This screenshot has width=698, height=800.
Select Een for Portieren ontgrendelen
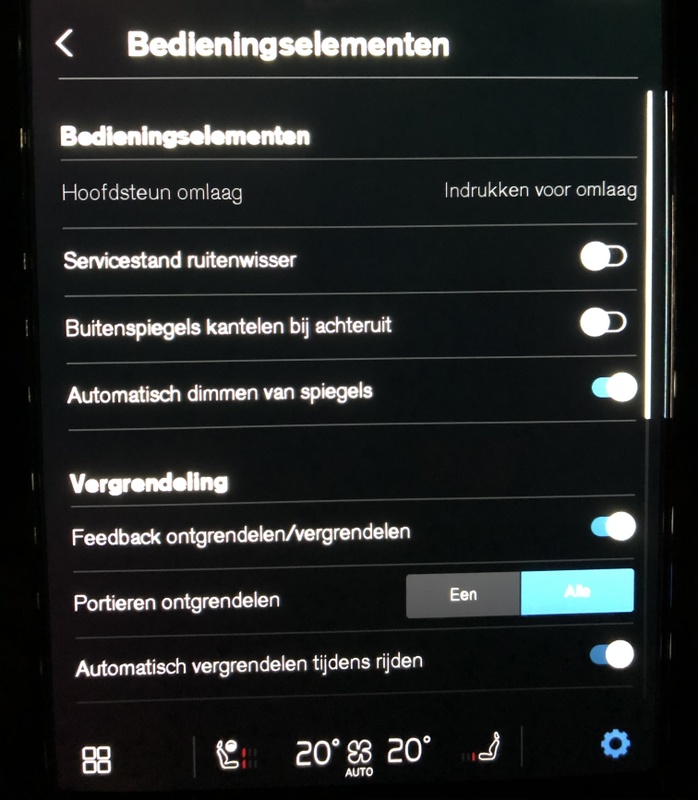point(463,593)
